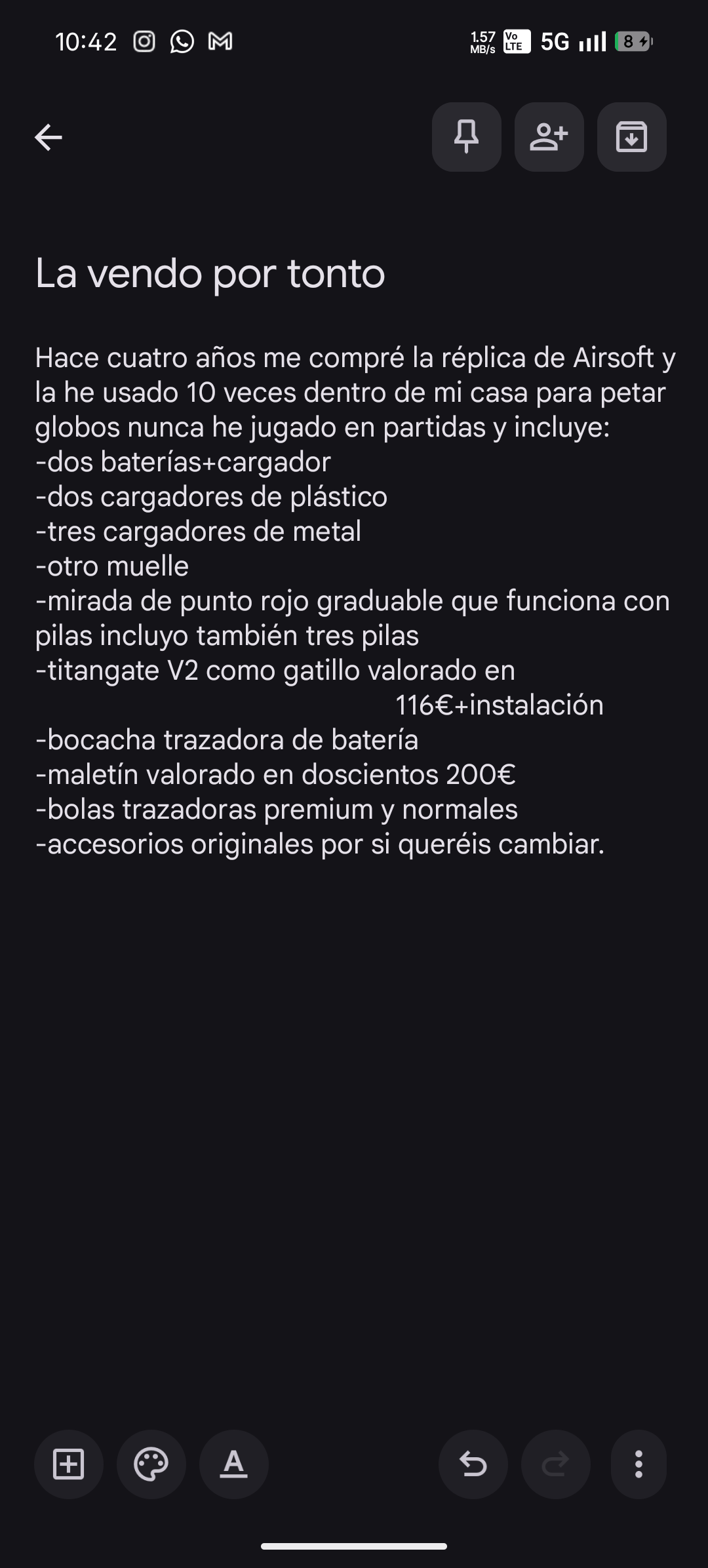The image size is (708, 1568).
Task: Open text formatting options
Action: pyautogui.click(x=234, y=1464)
